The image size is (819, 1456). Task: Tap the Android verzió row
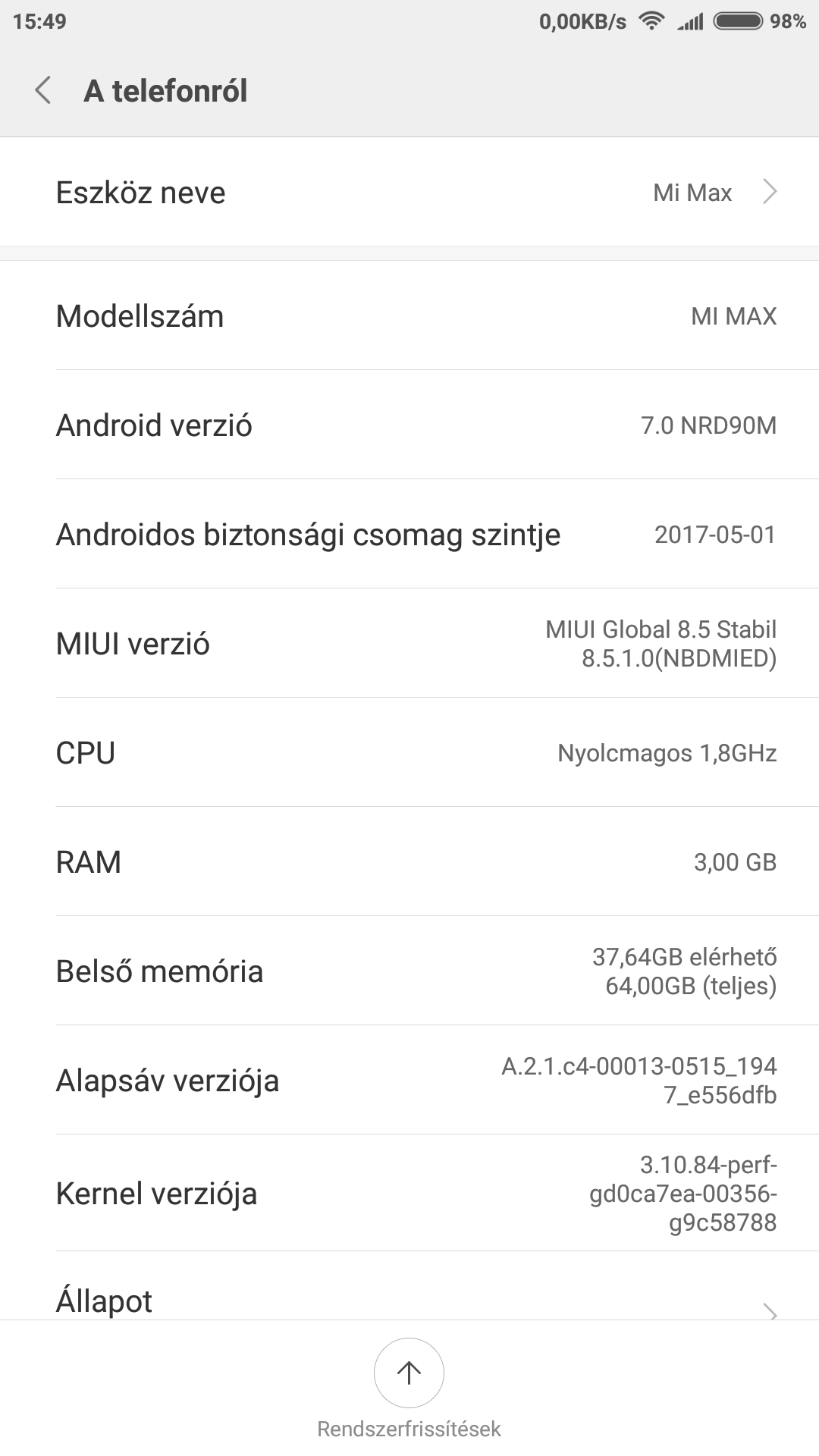tap(409, 425)
